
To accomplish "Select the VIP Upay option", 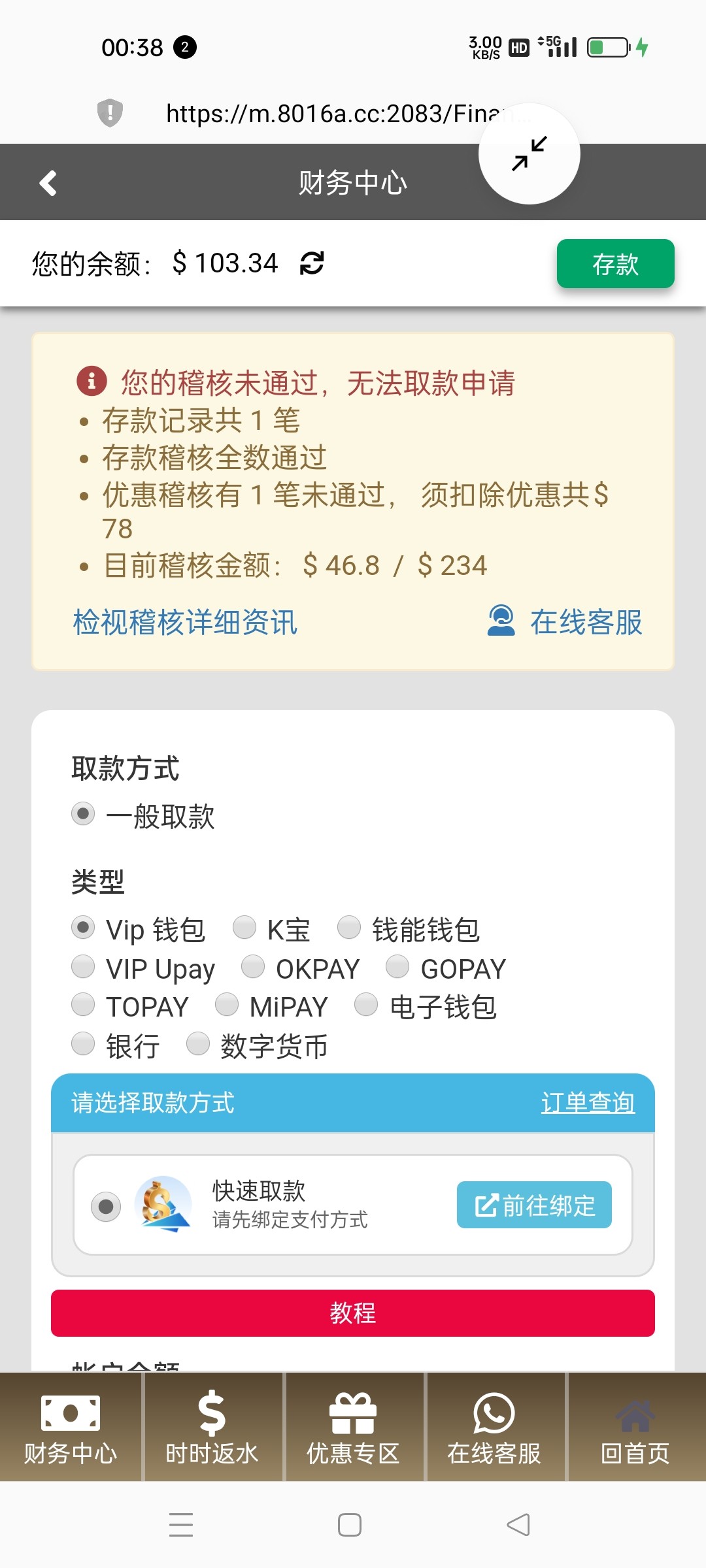I will pyautogui.click(x=83, y=967).
